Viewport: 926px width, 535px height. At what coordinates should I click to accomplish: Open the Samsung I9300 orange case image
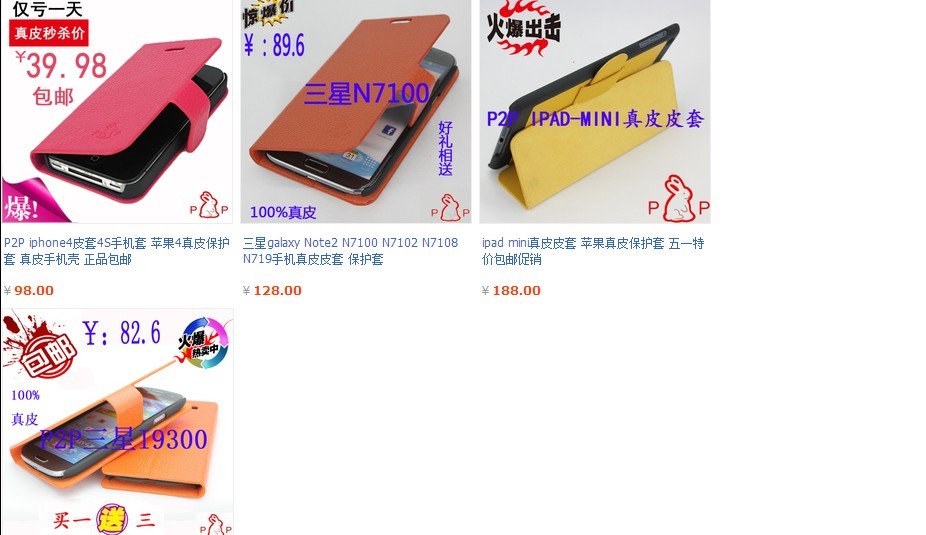click(x=116, y=422)
